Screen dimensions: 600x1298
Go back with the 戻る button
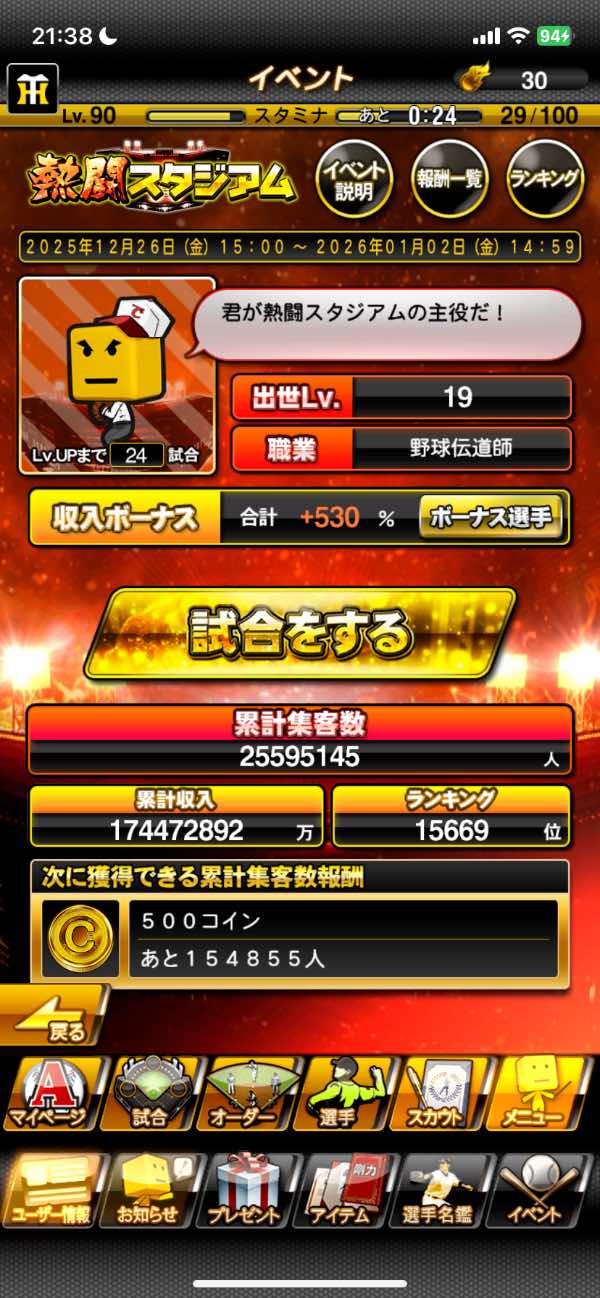55,1018
